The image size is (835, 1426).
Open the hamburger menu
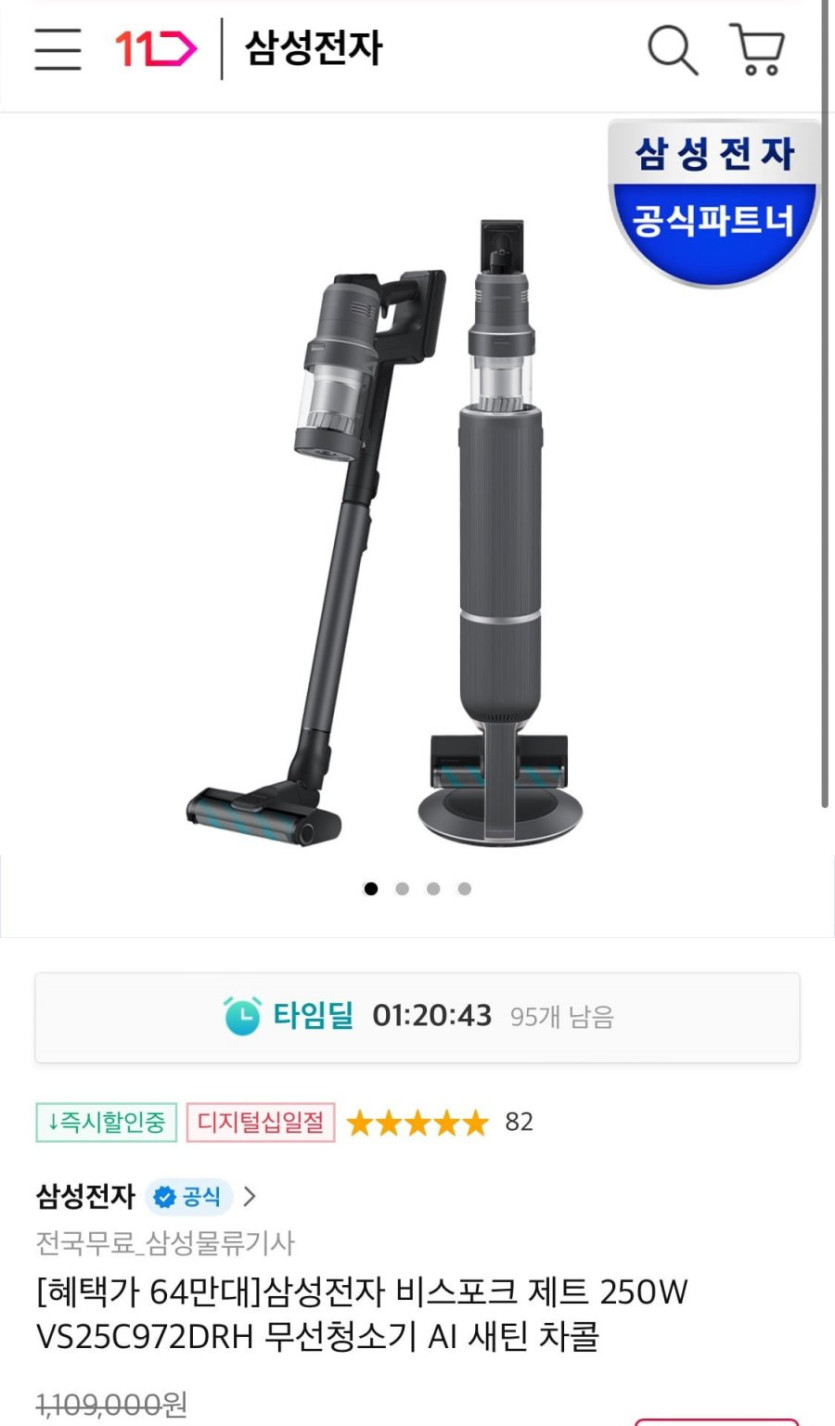coord(58,48)
